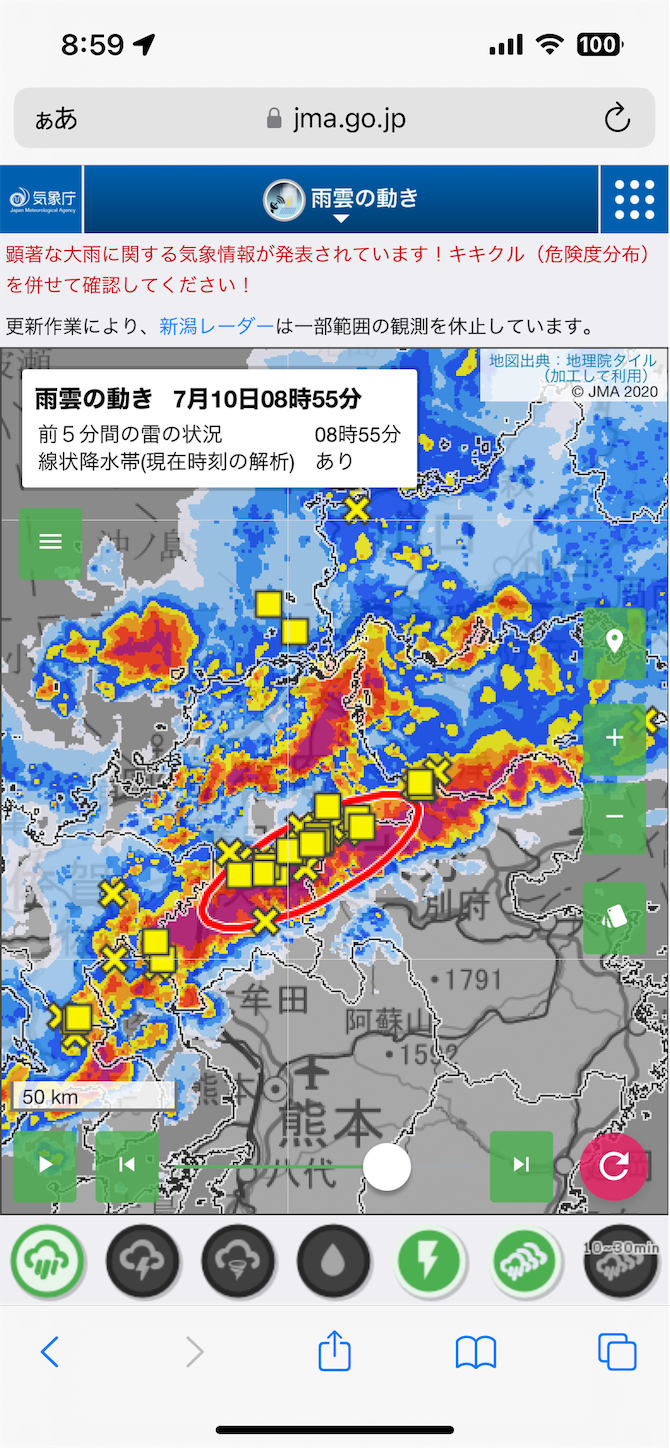
Task: Step back to previous time frame
Action: pos(127,1165)
